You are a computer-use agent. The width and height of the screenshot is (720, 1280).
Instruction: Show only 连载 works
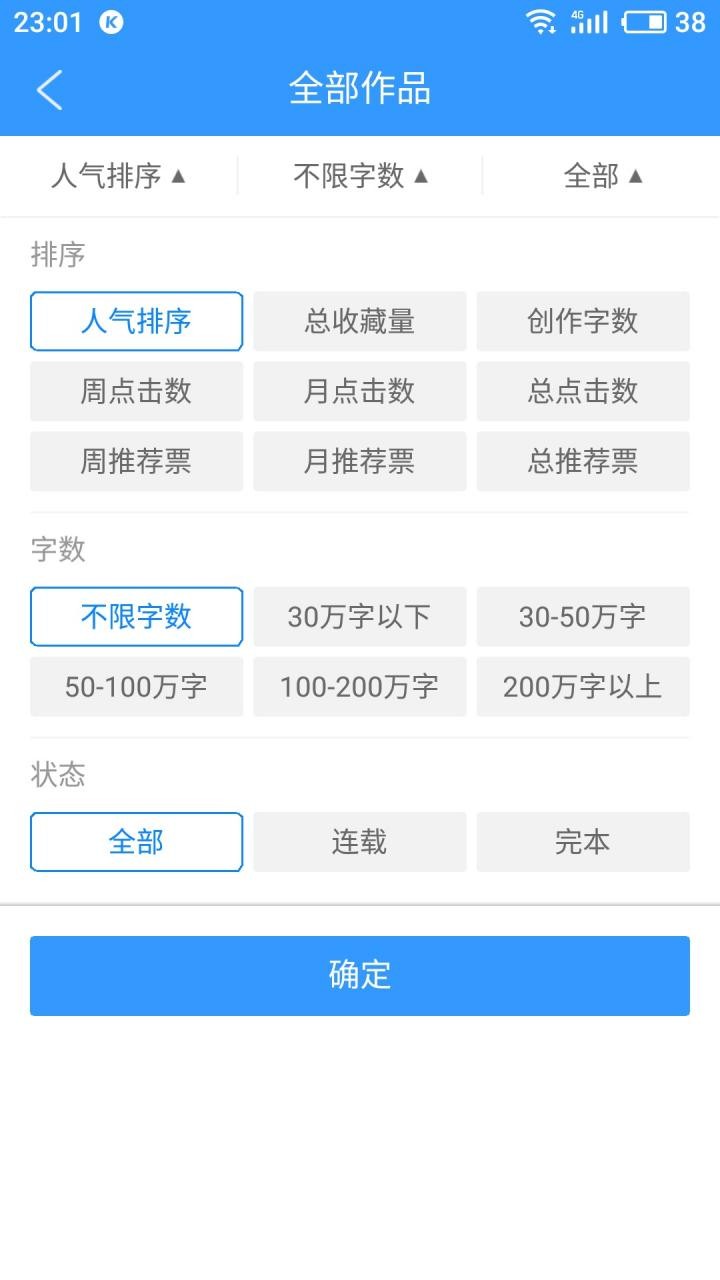pos(360,842)
